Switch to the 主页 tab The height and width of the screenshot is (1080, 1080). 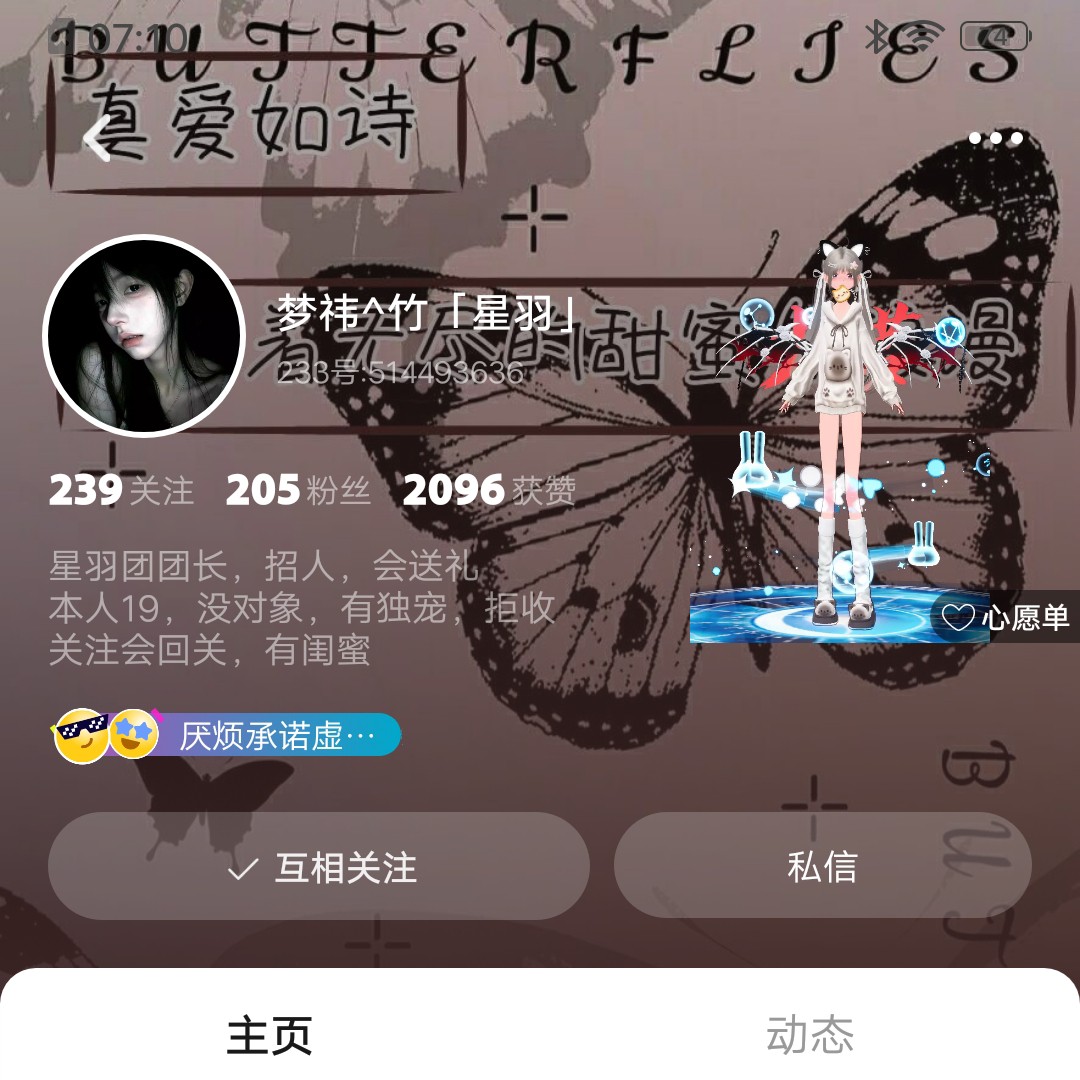(270, 1034)
